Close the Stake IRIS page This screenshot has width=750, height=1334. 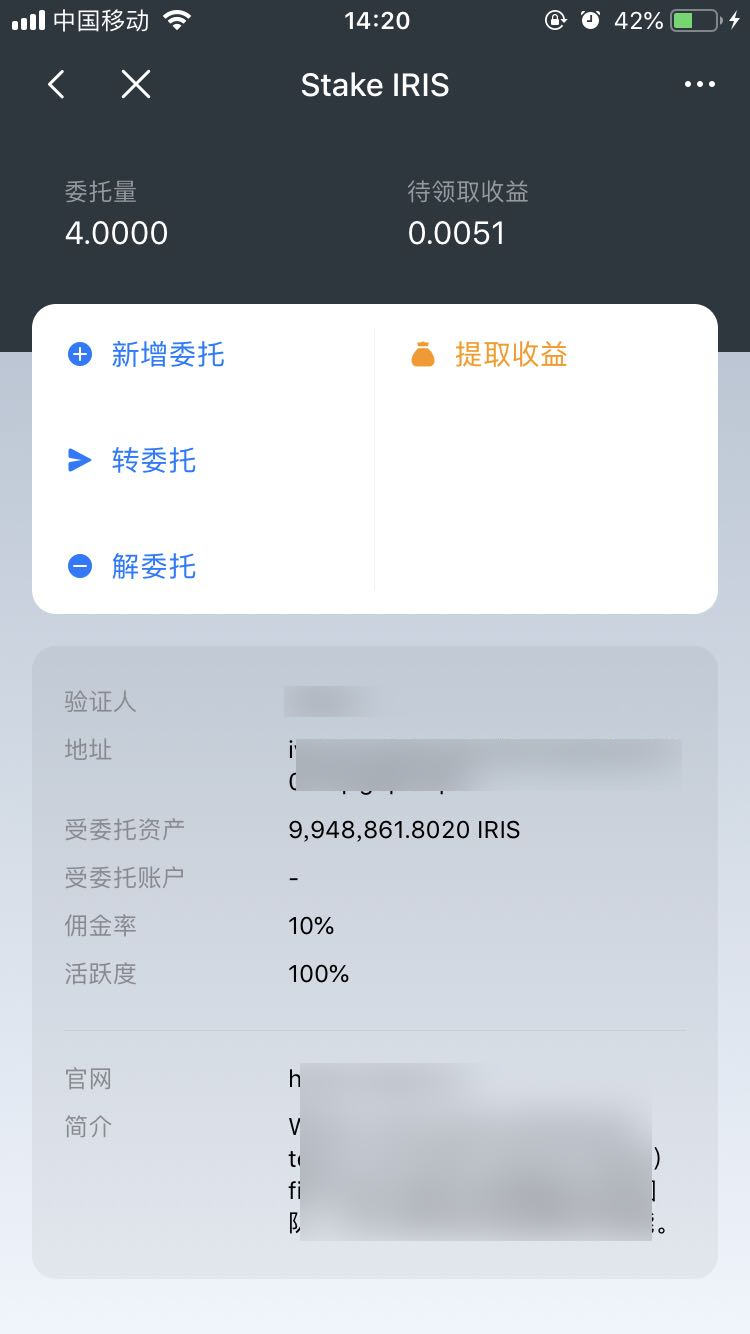click(136, 85)
